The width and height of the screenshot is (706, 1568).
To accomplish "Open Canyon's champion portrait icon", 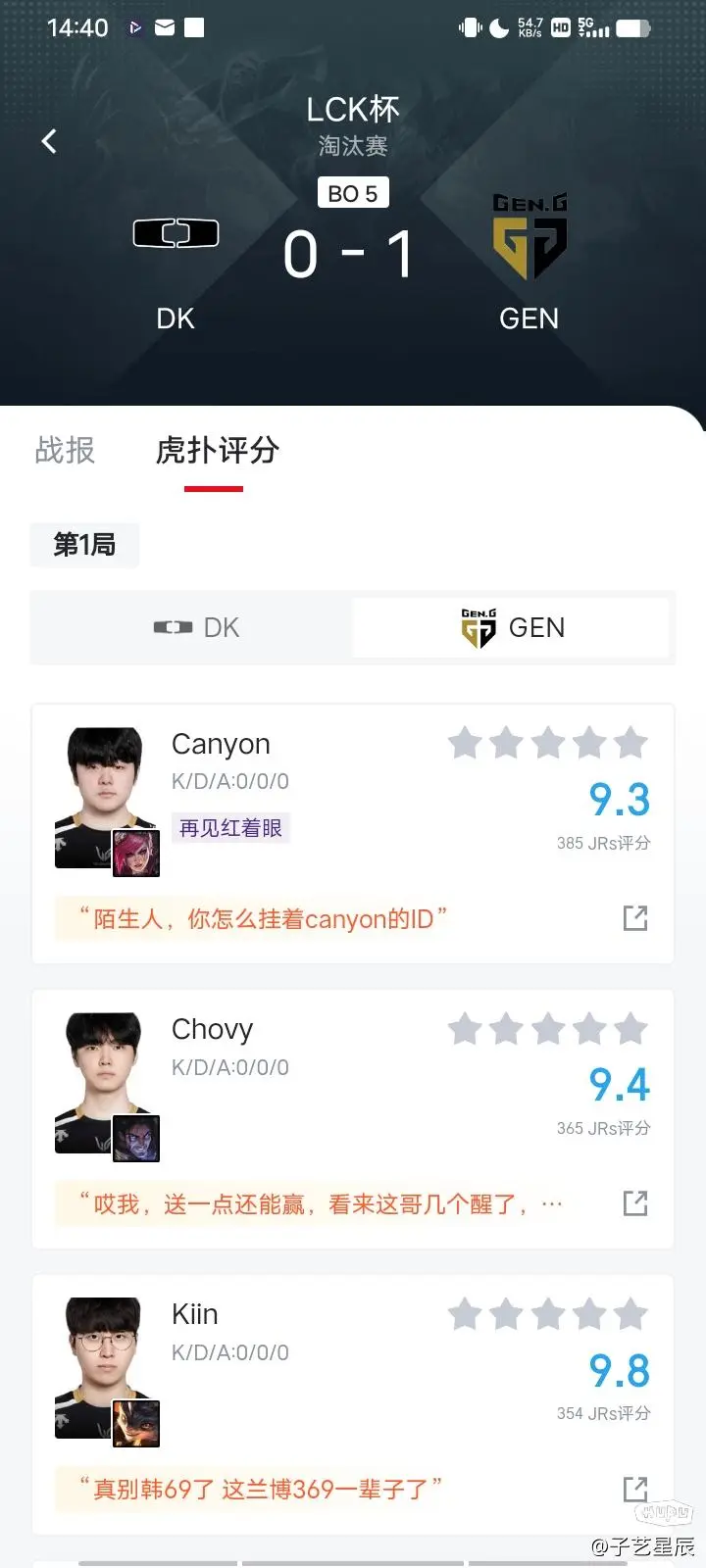I will coord(135,853).
